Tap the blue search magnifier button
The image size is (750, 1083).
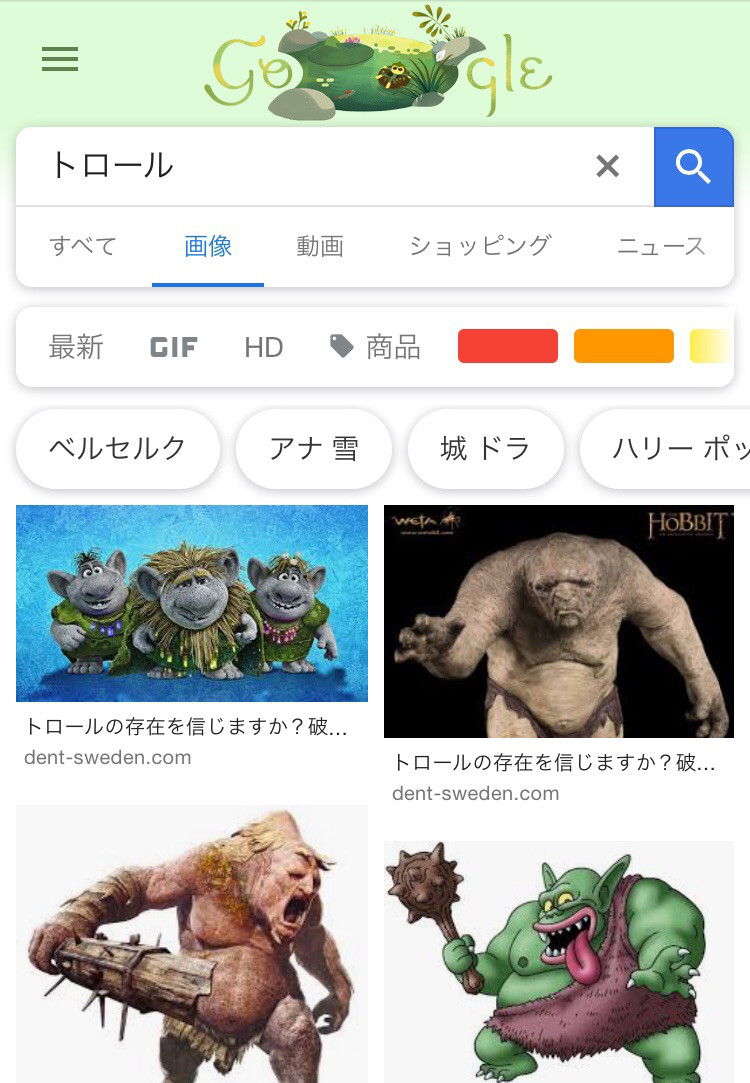[x=693, y=166]
